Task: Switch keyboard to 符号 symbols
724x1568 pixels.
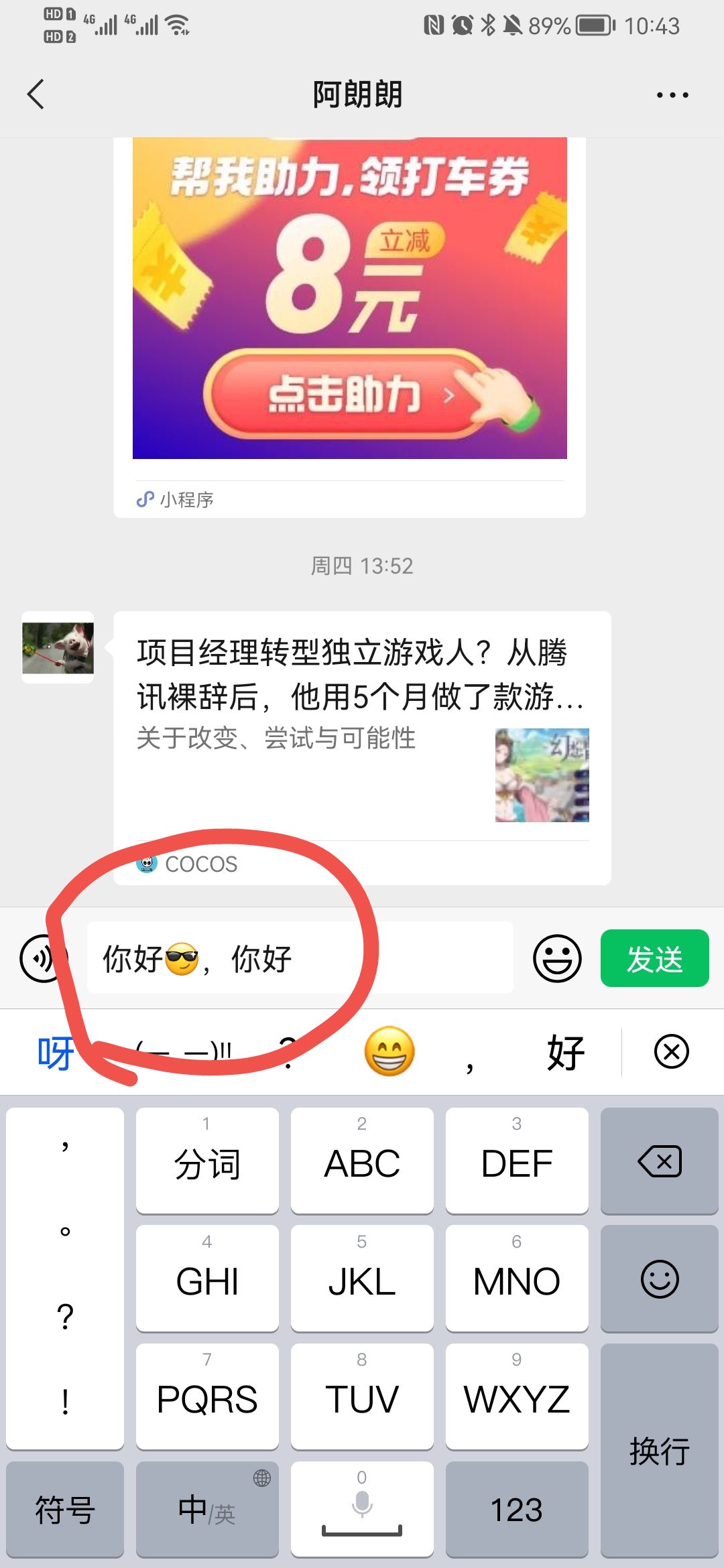Action: pyautogui.click(x=65, y=1510)
